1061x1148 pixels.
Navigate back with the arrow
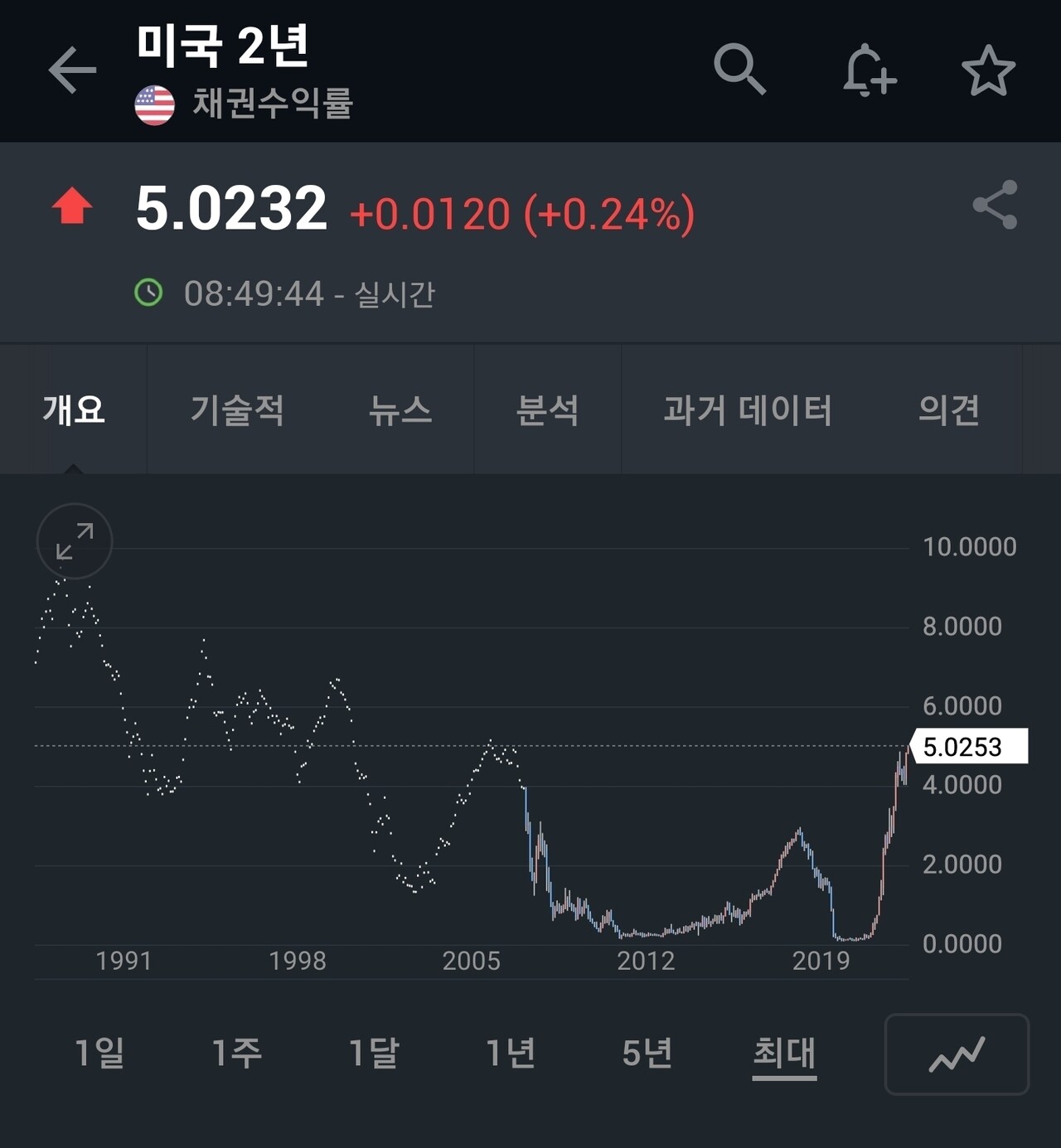click(x=71, y=69)
